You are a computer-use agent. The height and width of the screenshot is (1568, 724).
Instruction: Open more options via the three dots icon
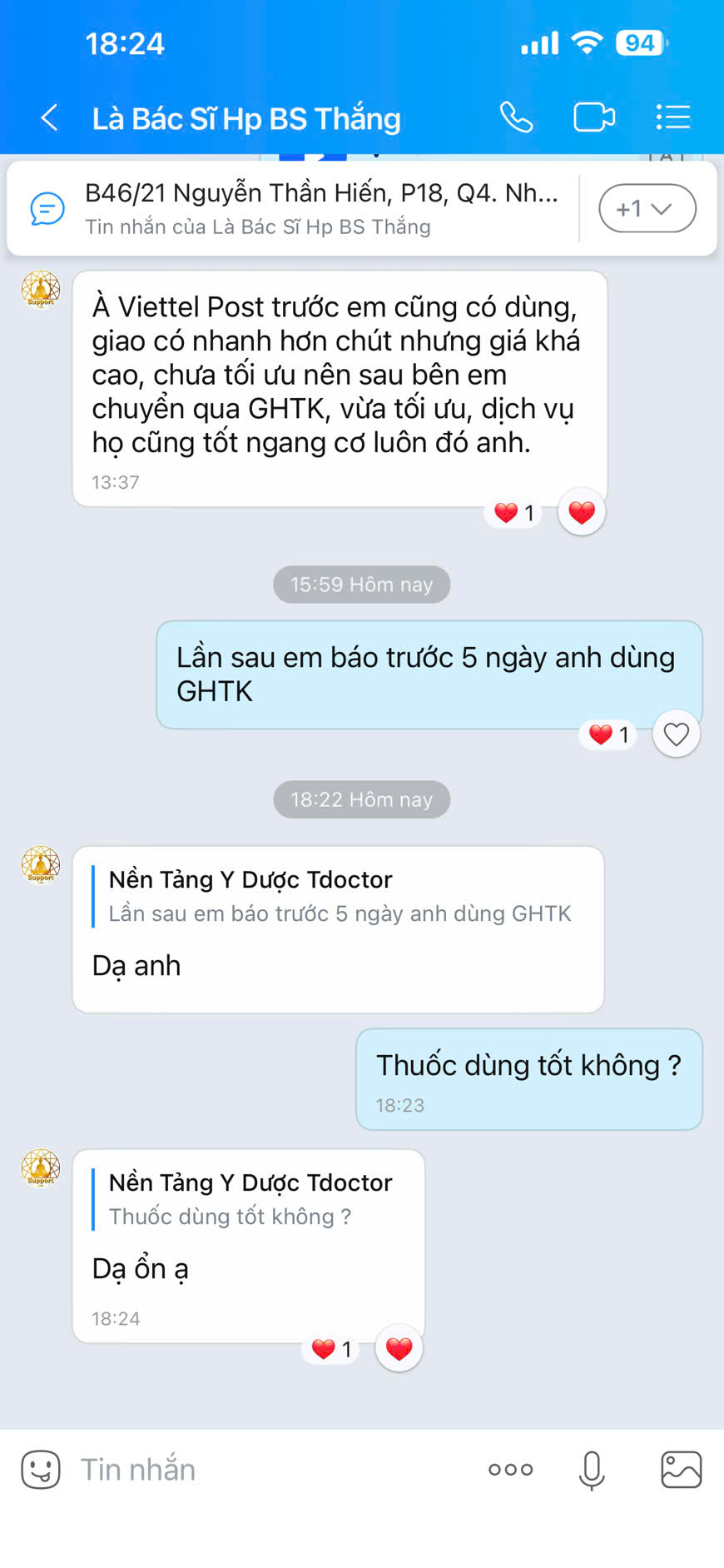coord(509,1469)
